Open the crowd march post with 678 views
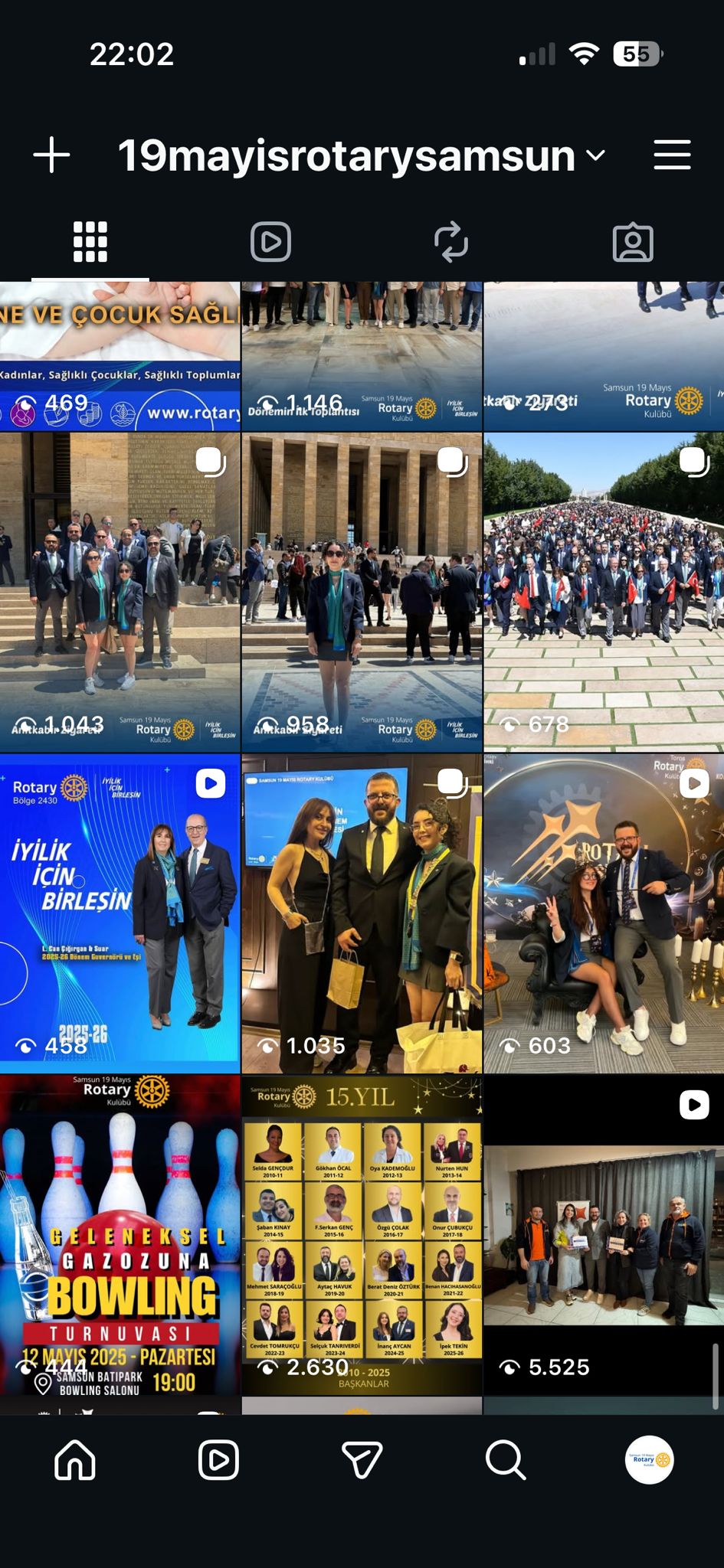The width and height of the screenshot is (724, 1568). [x=604, y=591]
